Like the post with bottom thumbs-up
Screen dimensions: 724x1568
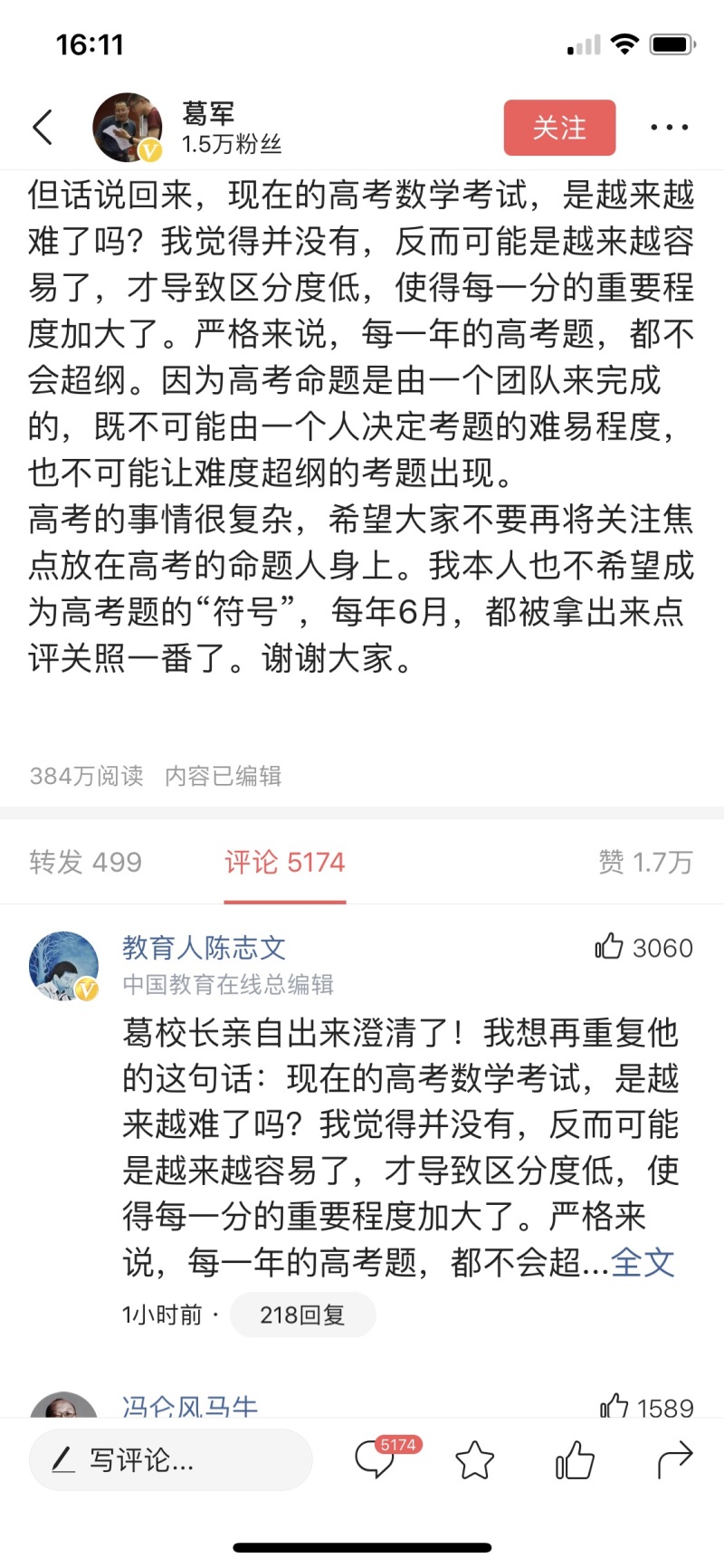(x=574, y=1459)
